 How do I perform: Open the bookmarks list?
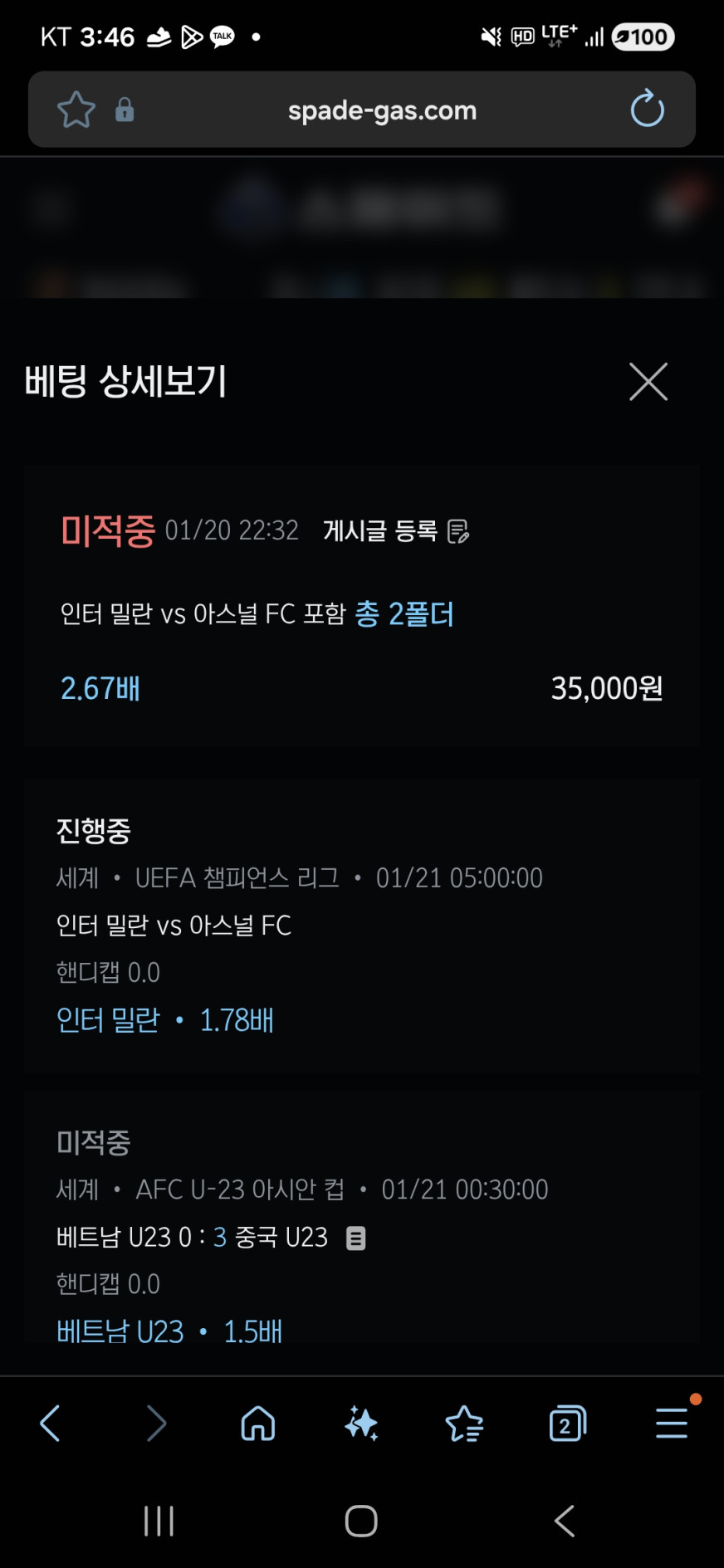(464, 1424)
